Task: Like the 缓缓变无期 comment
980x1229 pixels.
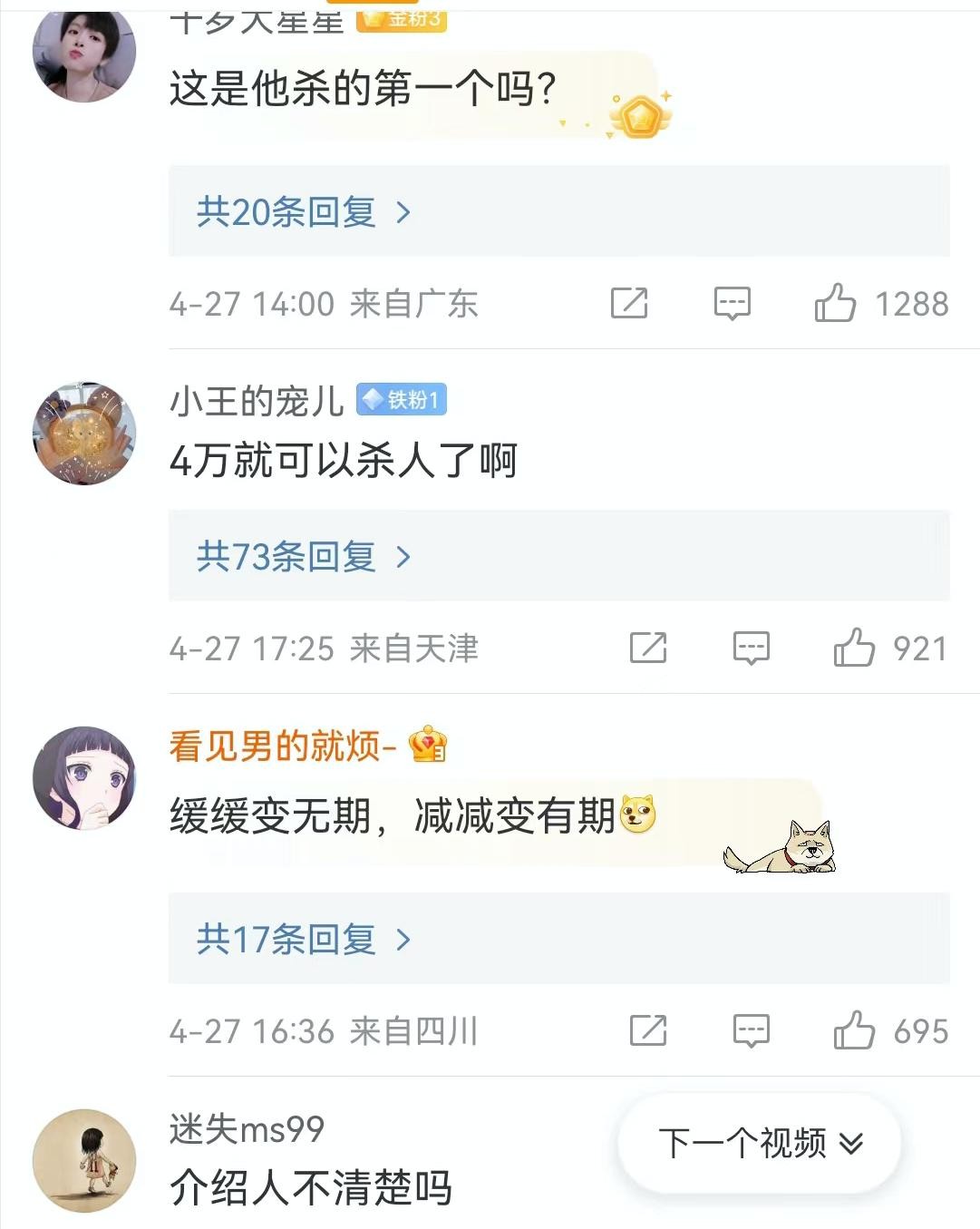Action: coord(853,1031)
